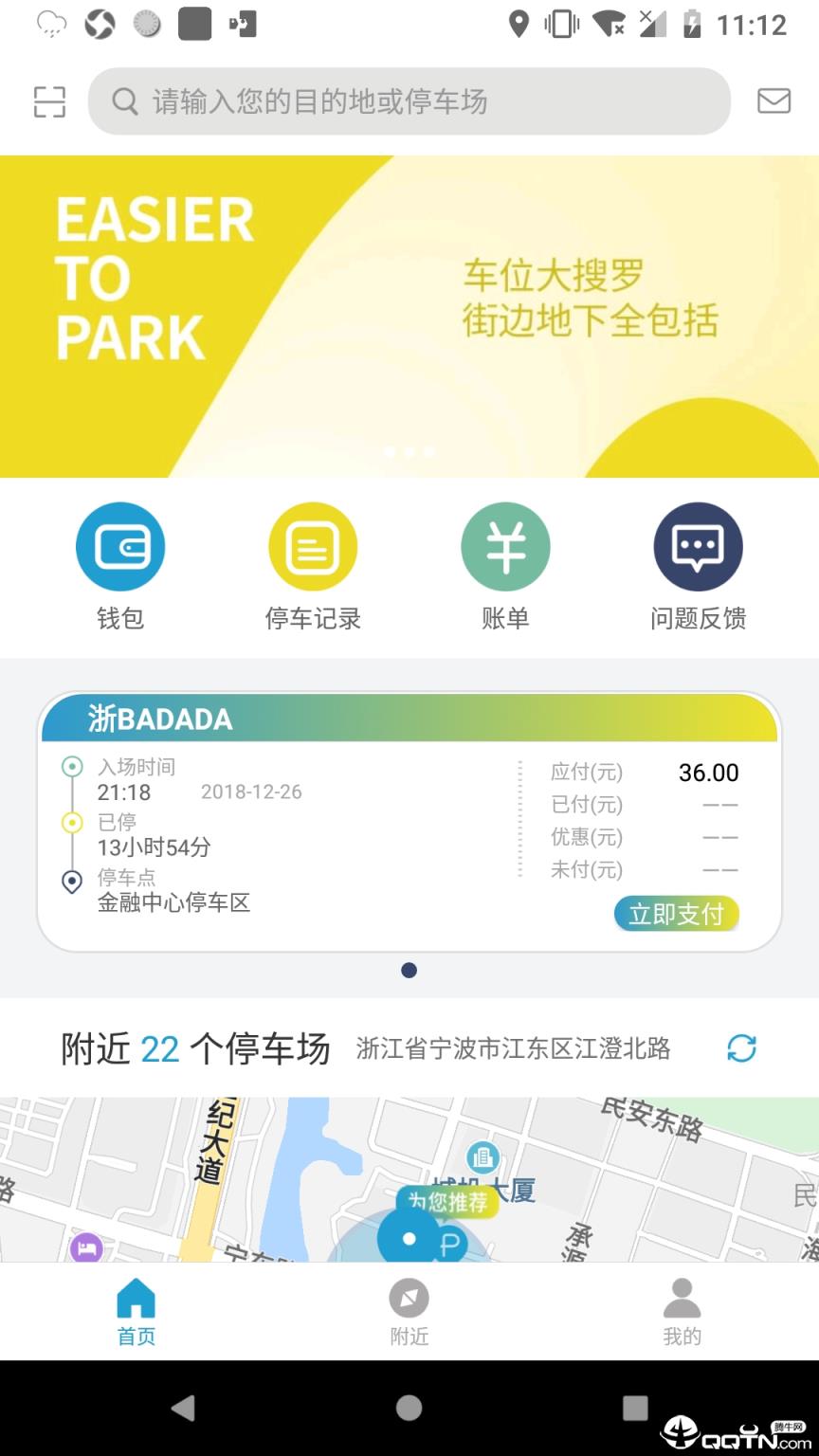Open the 停车记录 parking records icon
This screenshot has width=819, height=1456.
coord(313,546)
